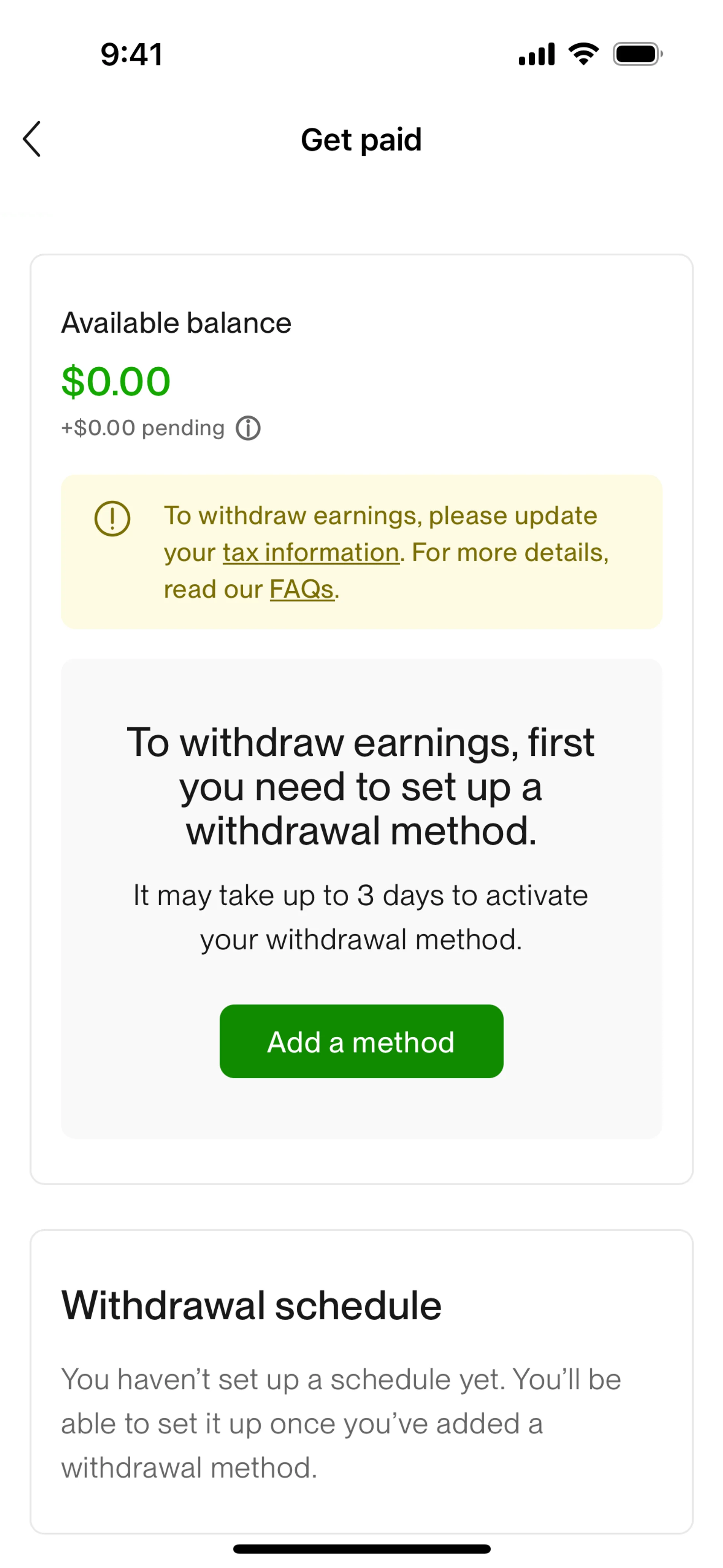This screenshot has height=1568, width=723.
Task: Open the FAQs link
Action: click(301, 589)
